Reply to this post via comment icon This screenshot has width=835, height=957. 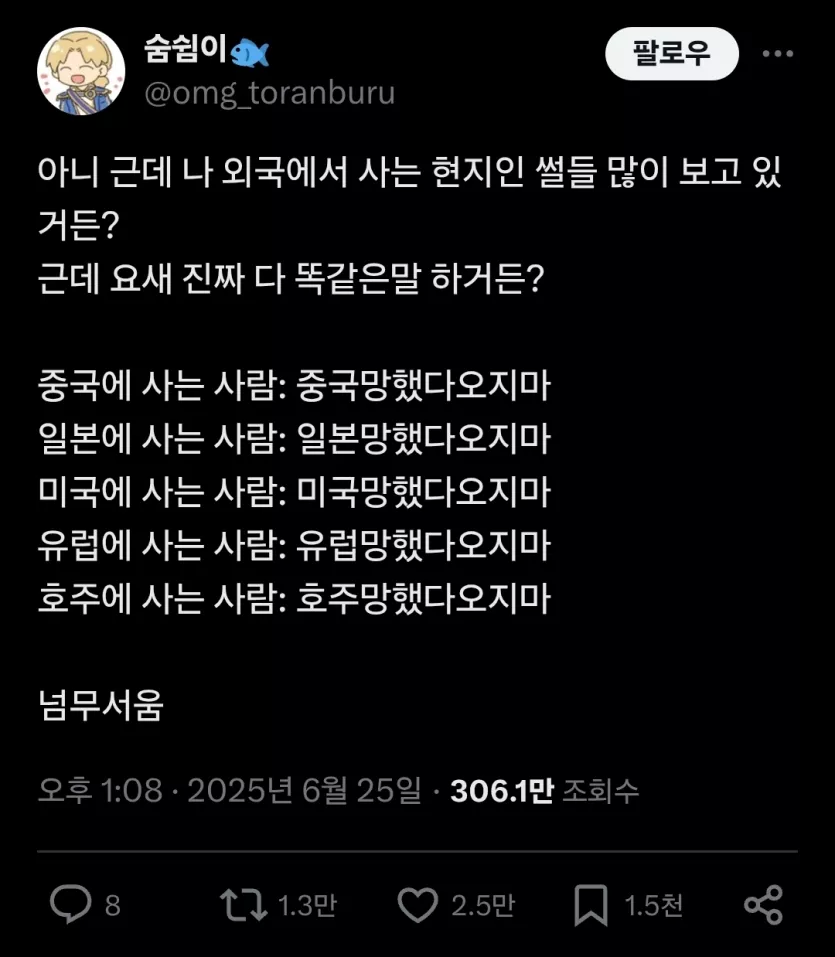(x=70, y=905)
